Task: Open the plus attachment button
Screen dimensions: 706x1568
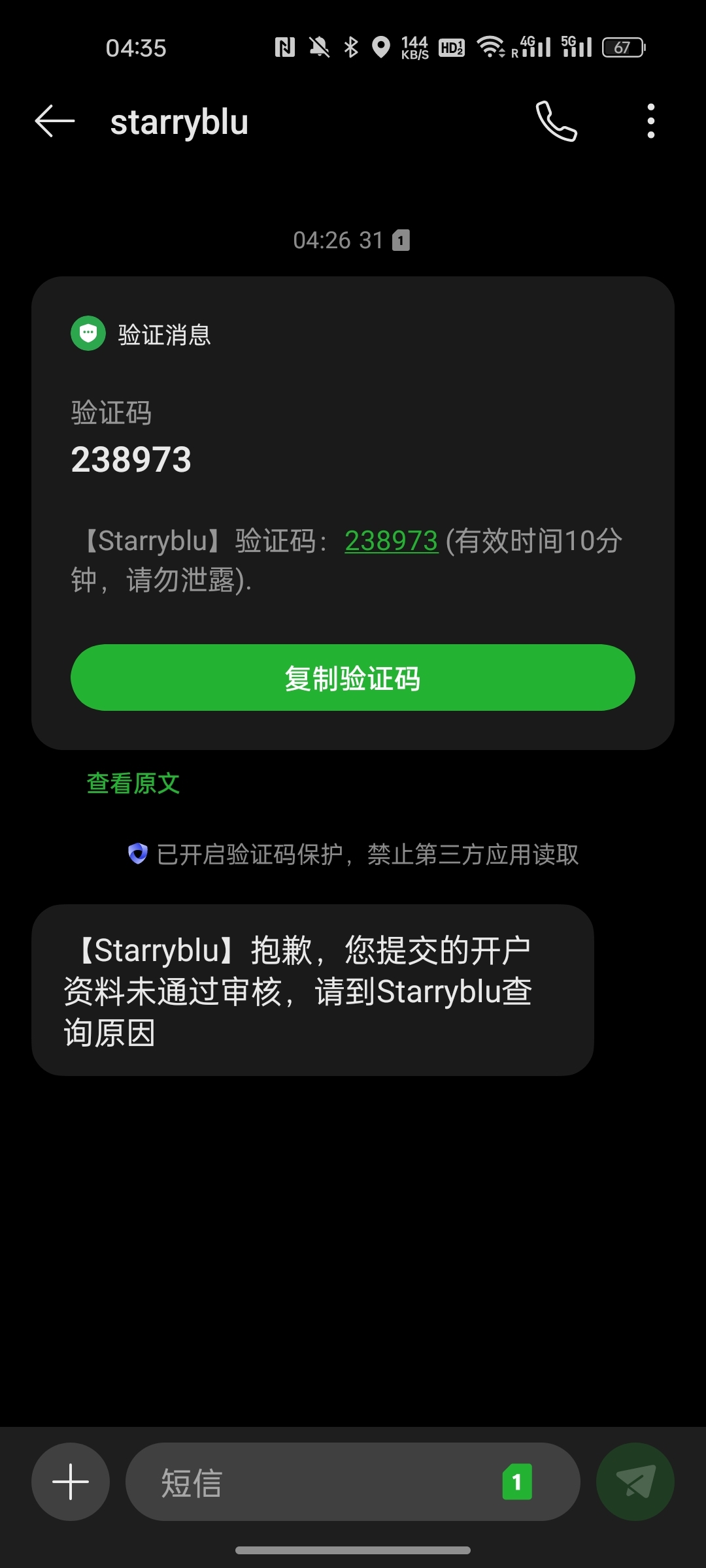Action: (71, 1482)
